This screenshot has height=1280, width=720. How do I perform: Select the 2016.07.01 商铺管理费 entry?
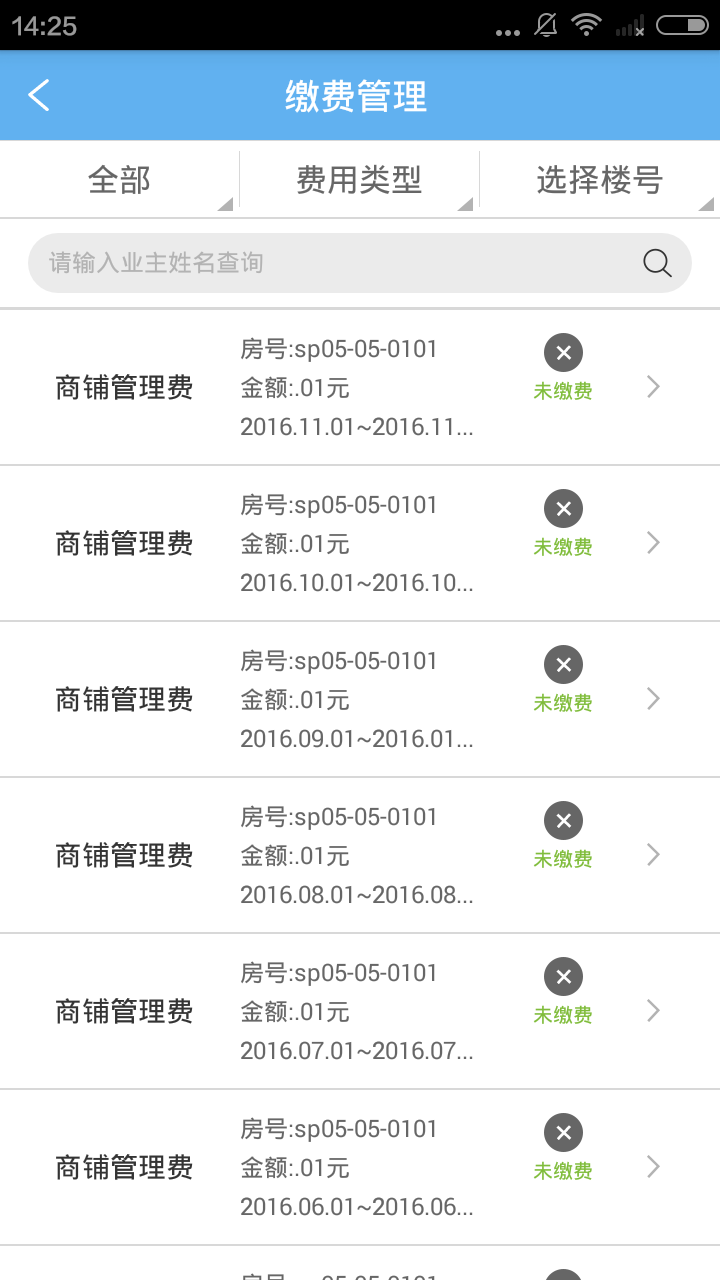coord(360,1011)
